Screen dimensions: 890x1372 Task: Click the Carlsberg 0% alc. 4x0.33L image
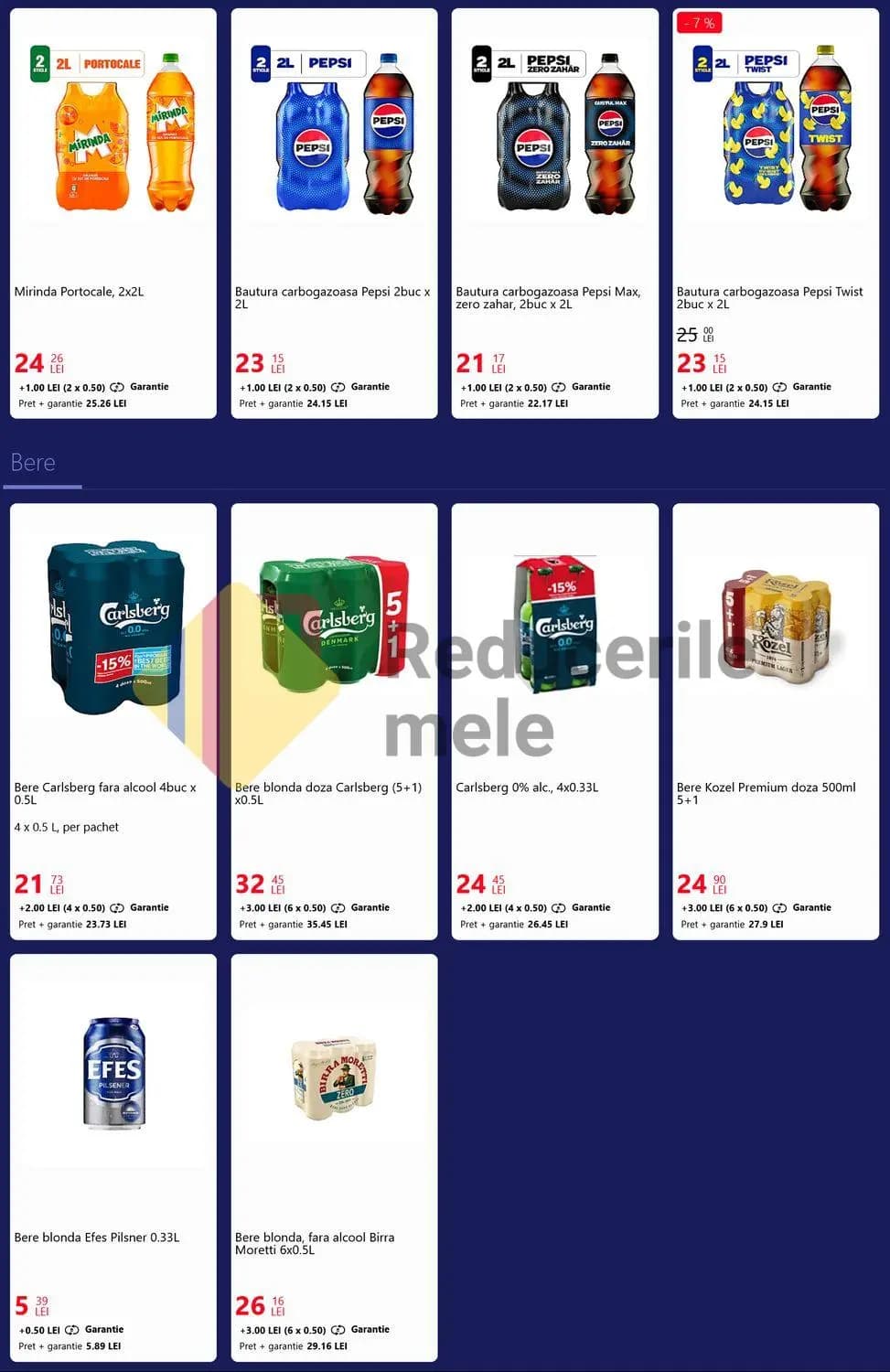click(552, 622)
